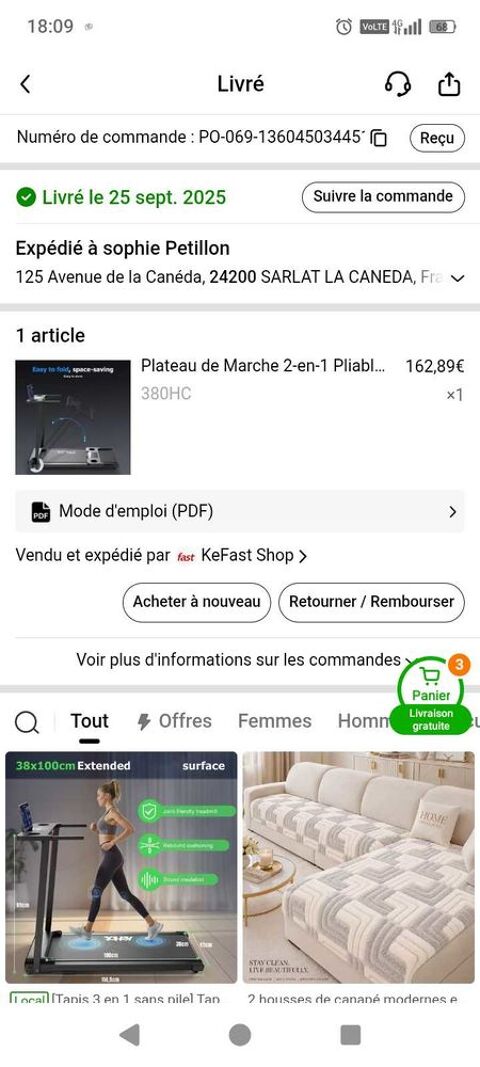The image size is (480, 1067).
Task: Share this order page
Action: (x=449, y=84)
